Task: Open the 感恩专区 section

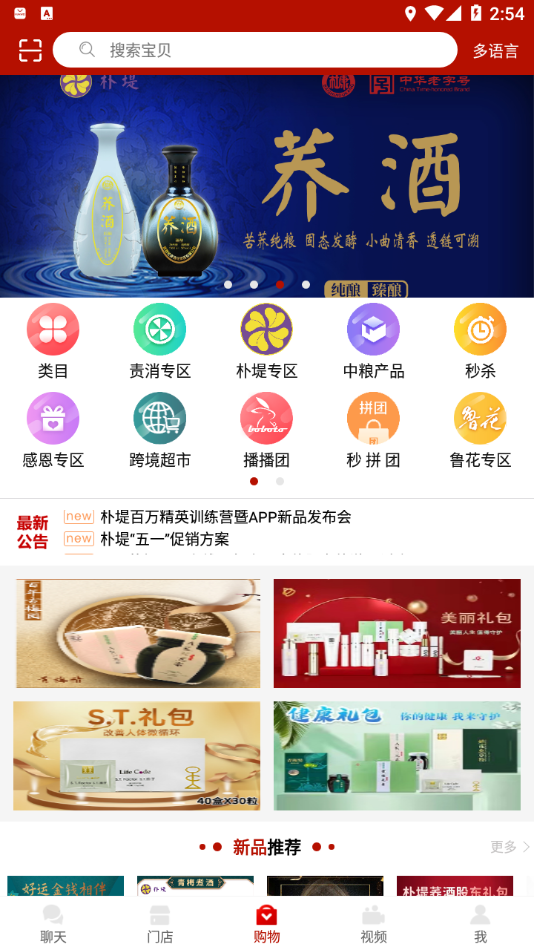Action: coord(53,431)
